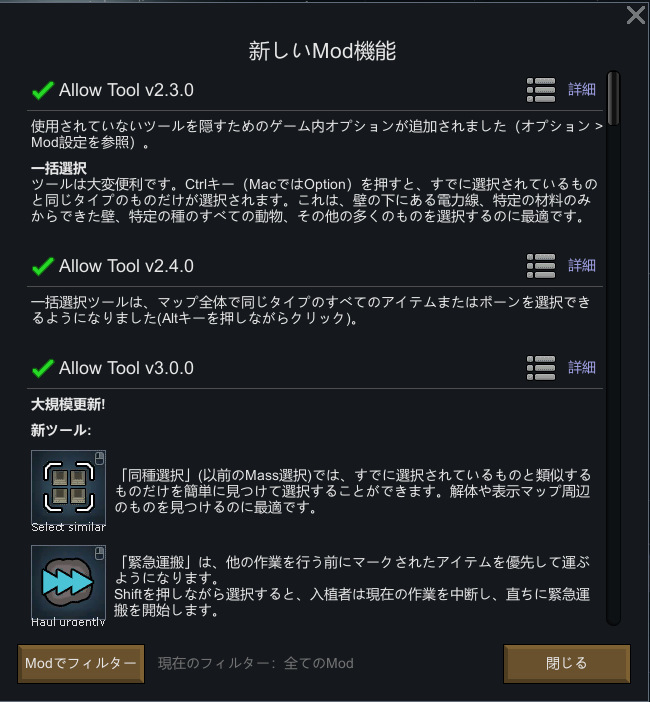
Task: Open details link for Allow Tool v2.4.0
Action: 582,266
